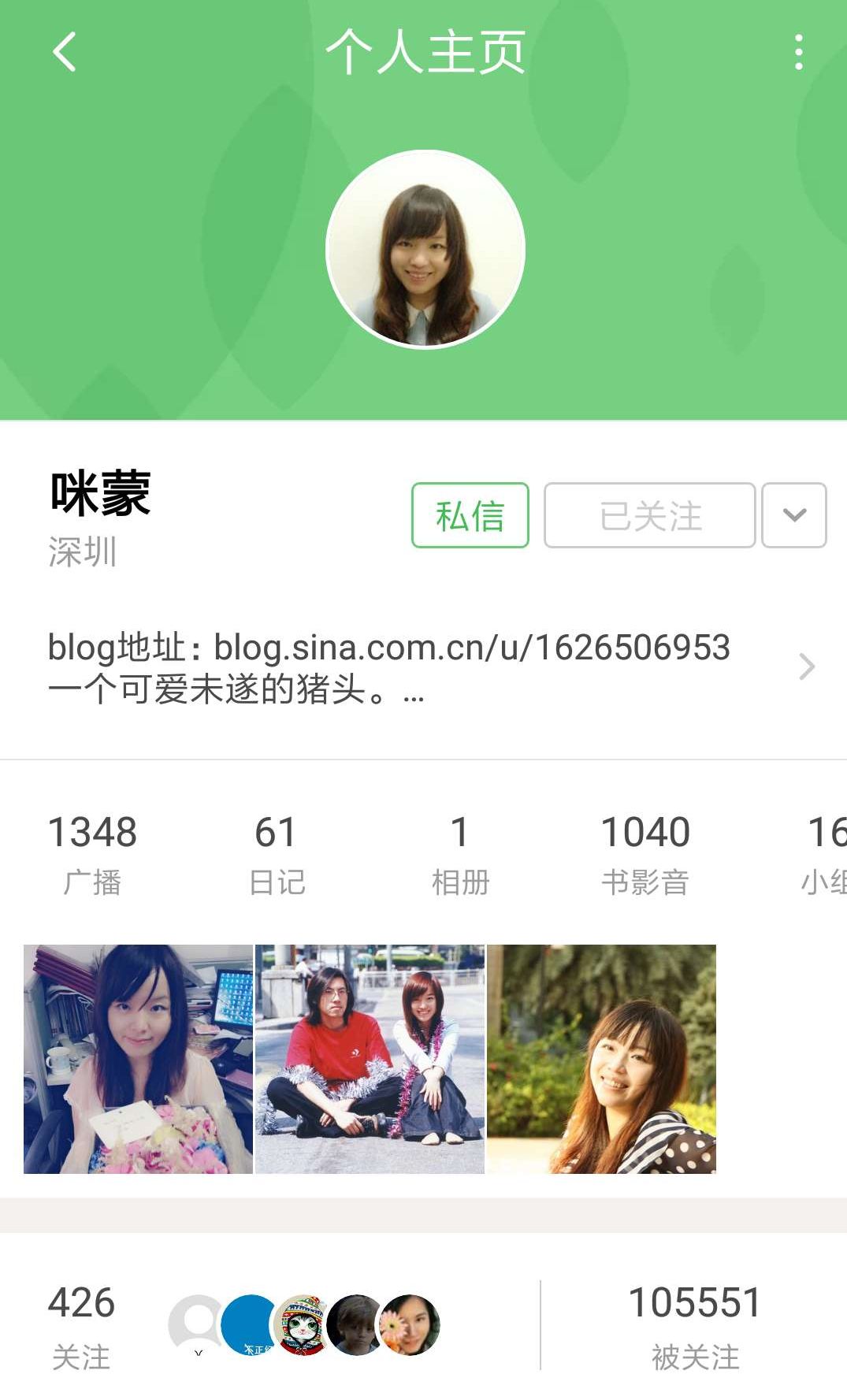
Task: Go back from the 个人主页 page
Action: (x=65, y=52)
